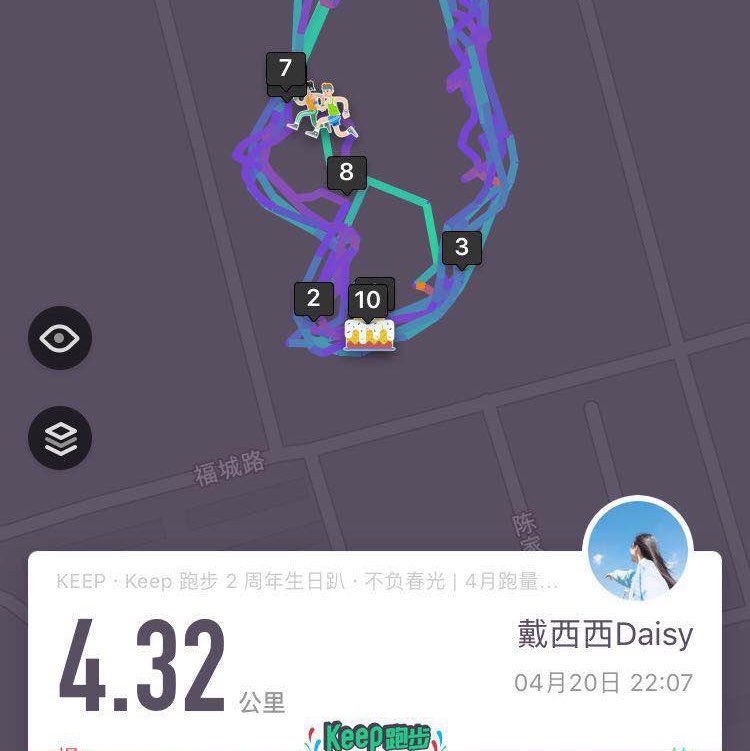Open the Keep 跑步 2 周年生日趴 event link

coord(308,581)
